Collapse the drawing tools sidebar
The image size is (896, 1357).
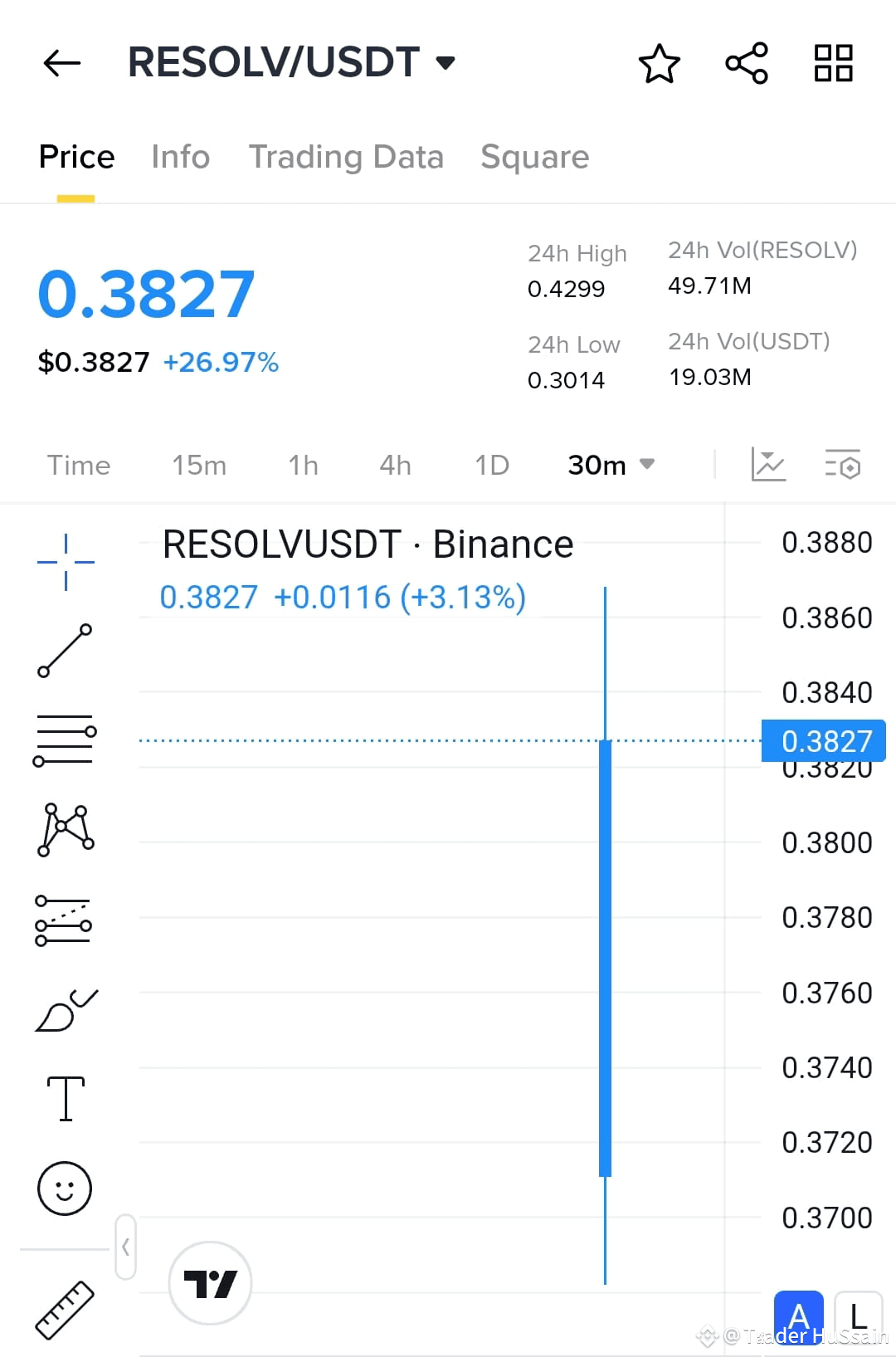tap(124, 1247)
